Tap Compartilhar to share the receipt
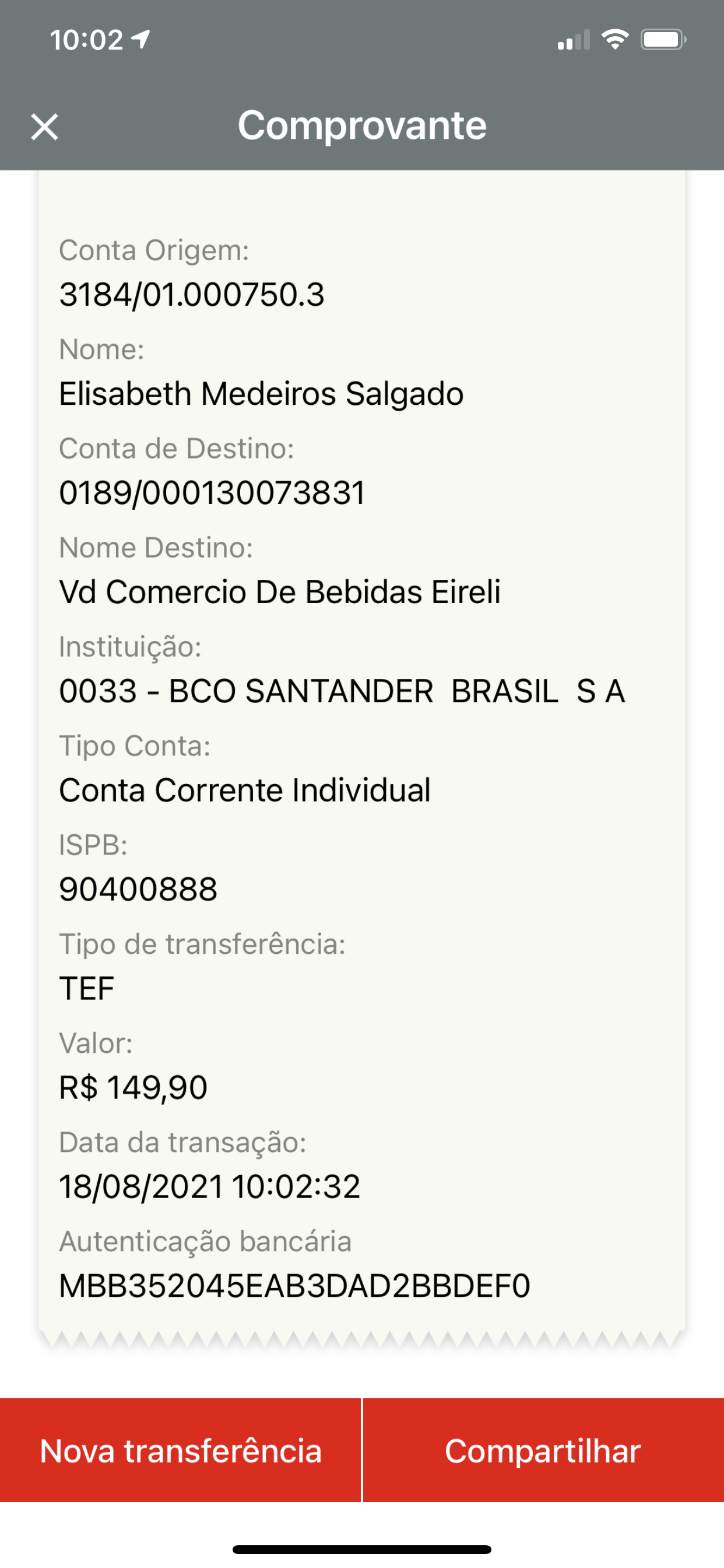This screenshot has width=724, height=1568. pyautogui.click(x=543, y=1451)
